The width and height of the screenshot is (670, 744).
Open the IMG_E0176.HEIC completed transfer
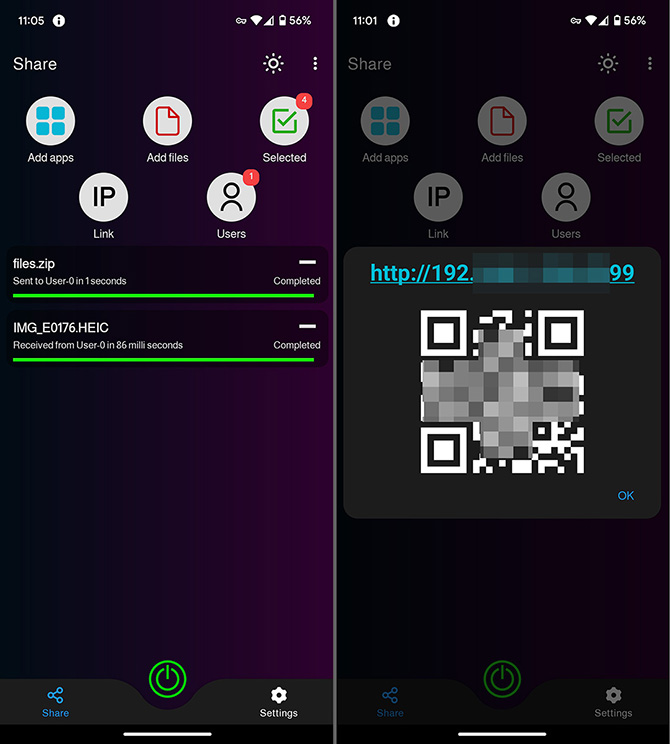[x=140, y=336]
